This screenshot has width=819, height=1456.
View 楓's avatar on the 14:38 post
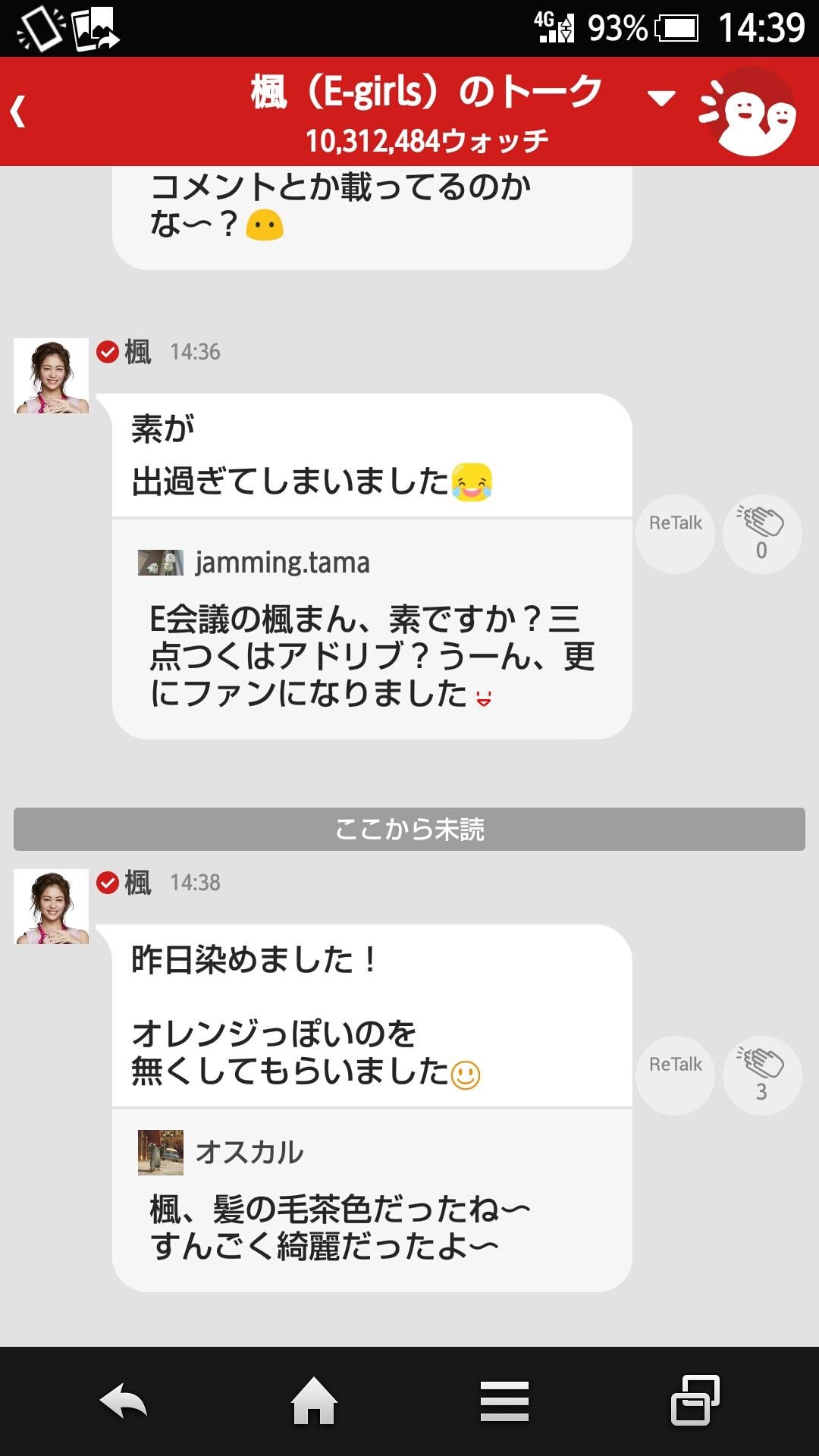pyautogui.click(x=52, y=907)
